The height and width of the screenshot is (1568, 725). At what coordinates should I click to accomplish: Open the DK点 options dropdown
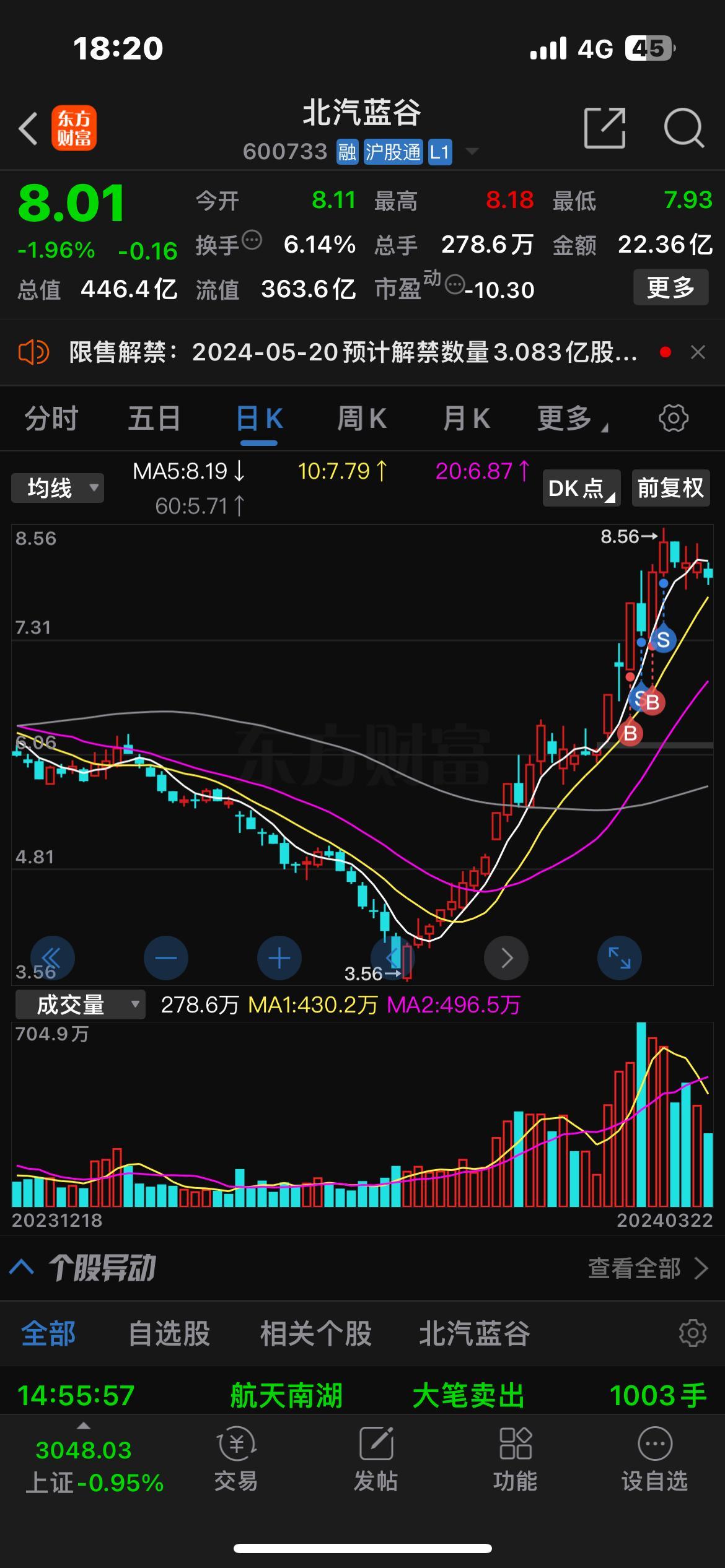click(580, 488)
